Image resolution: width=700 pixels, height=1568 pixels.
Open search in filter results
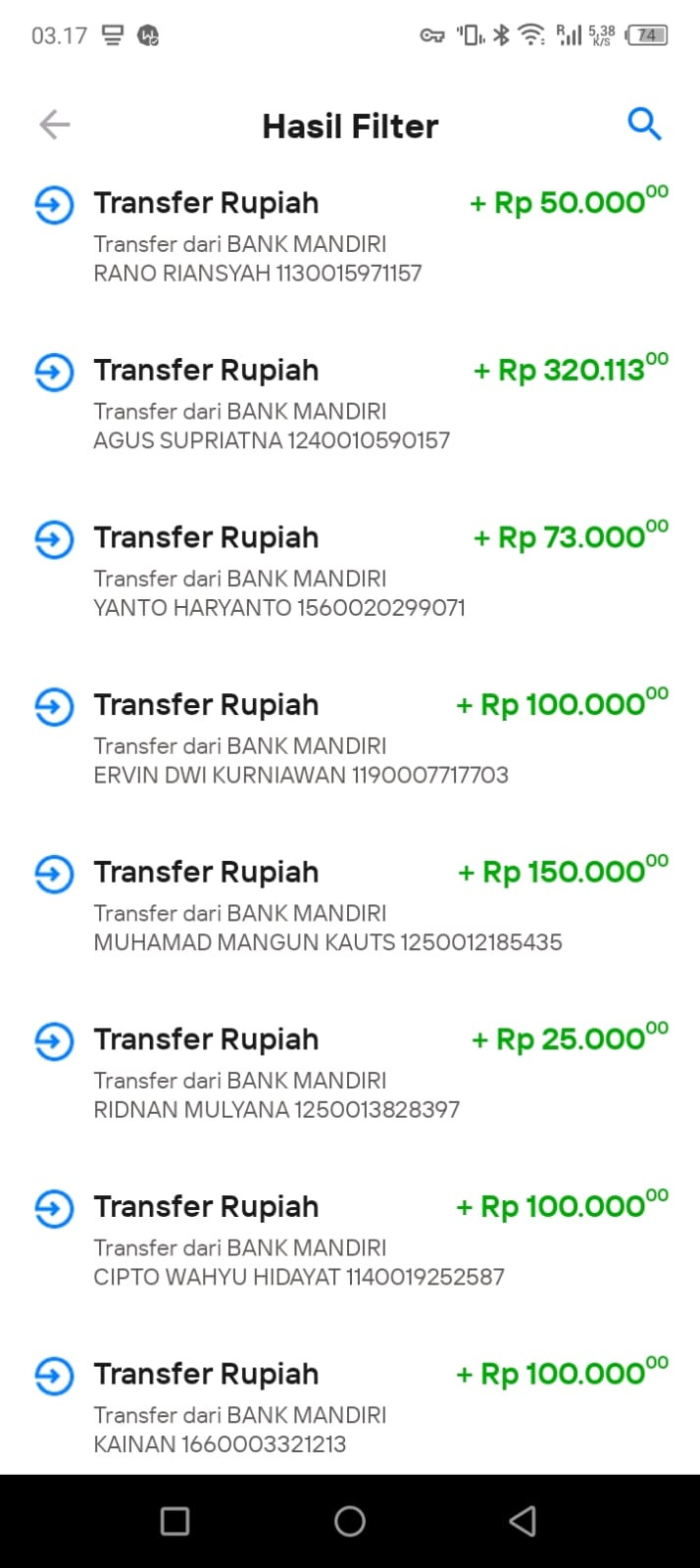click(644, 125)
